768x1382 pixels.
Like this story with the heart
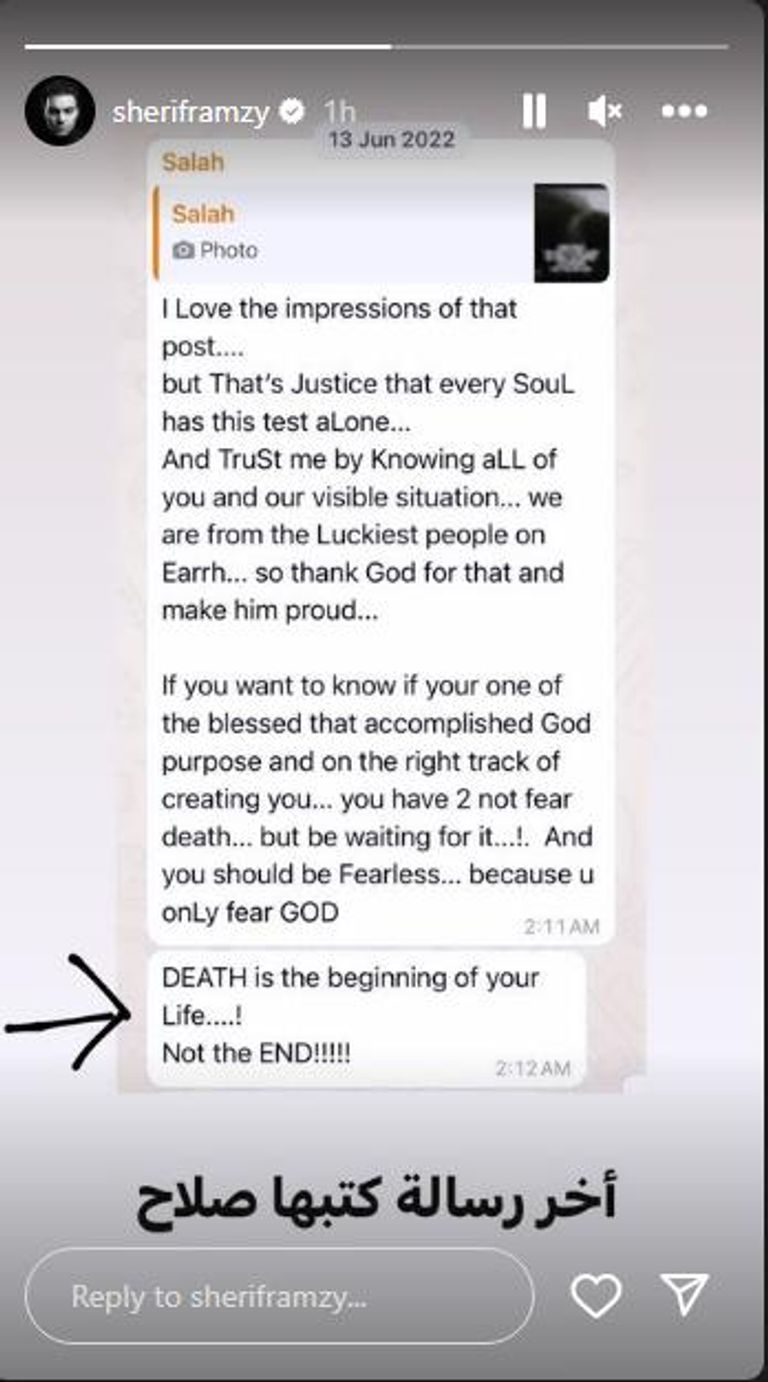click(595, 1297)
